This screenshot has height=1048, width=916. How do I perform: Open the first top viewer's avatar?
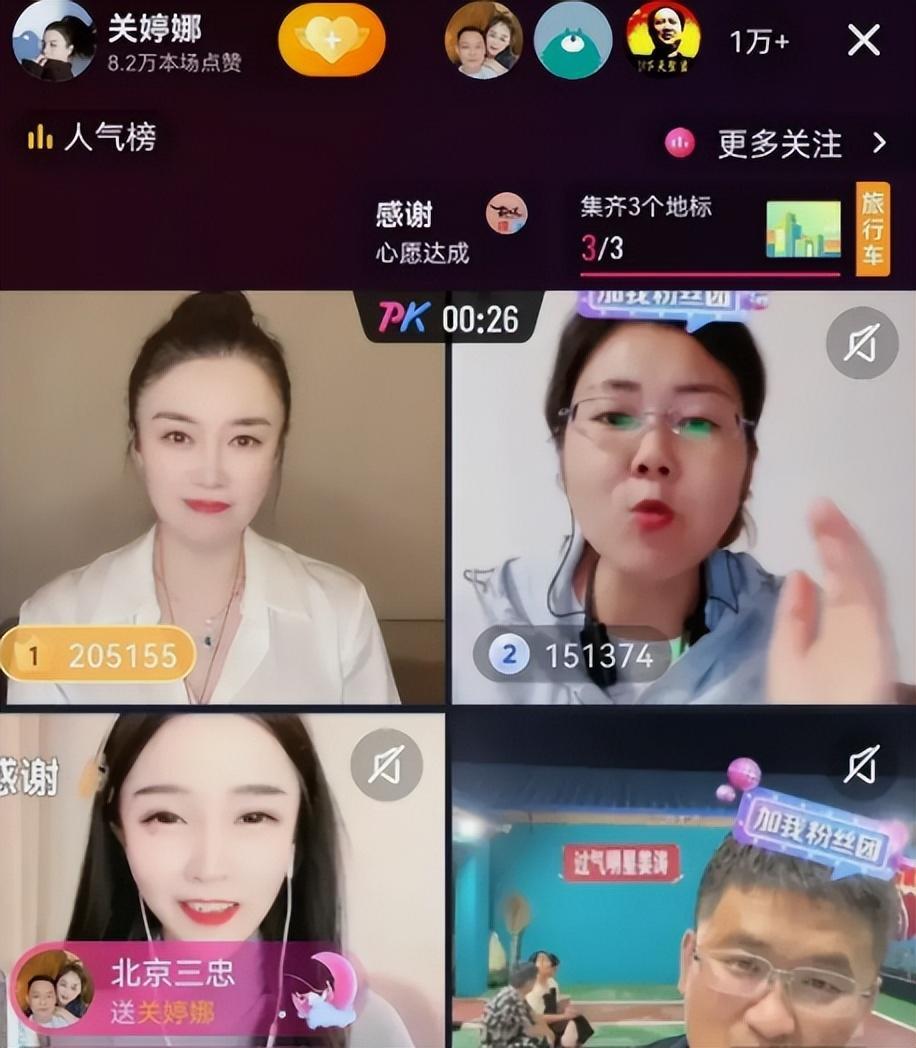pos(482,40)
